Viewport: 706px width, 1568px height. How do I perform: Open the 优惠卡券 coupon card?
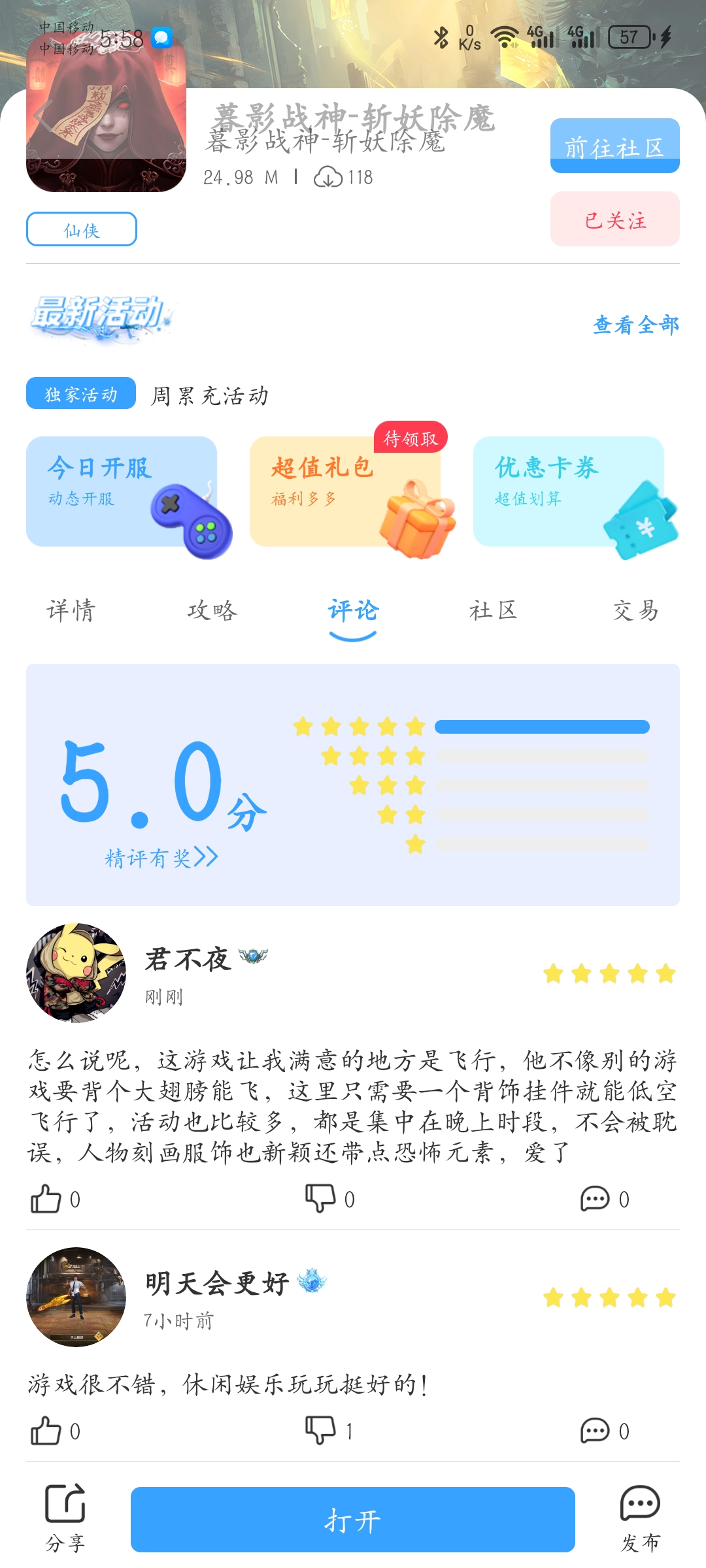click(569, 491)
